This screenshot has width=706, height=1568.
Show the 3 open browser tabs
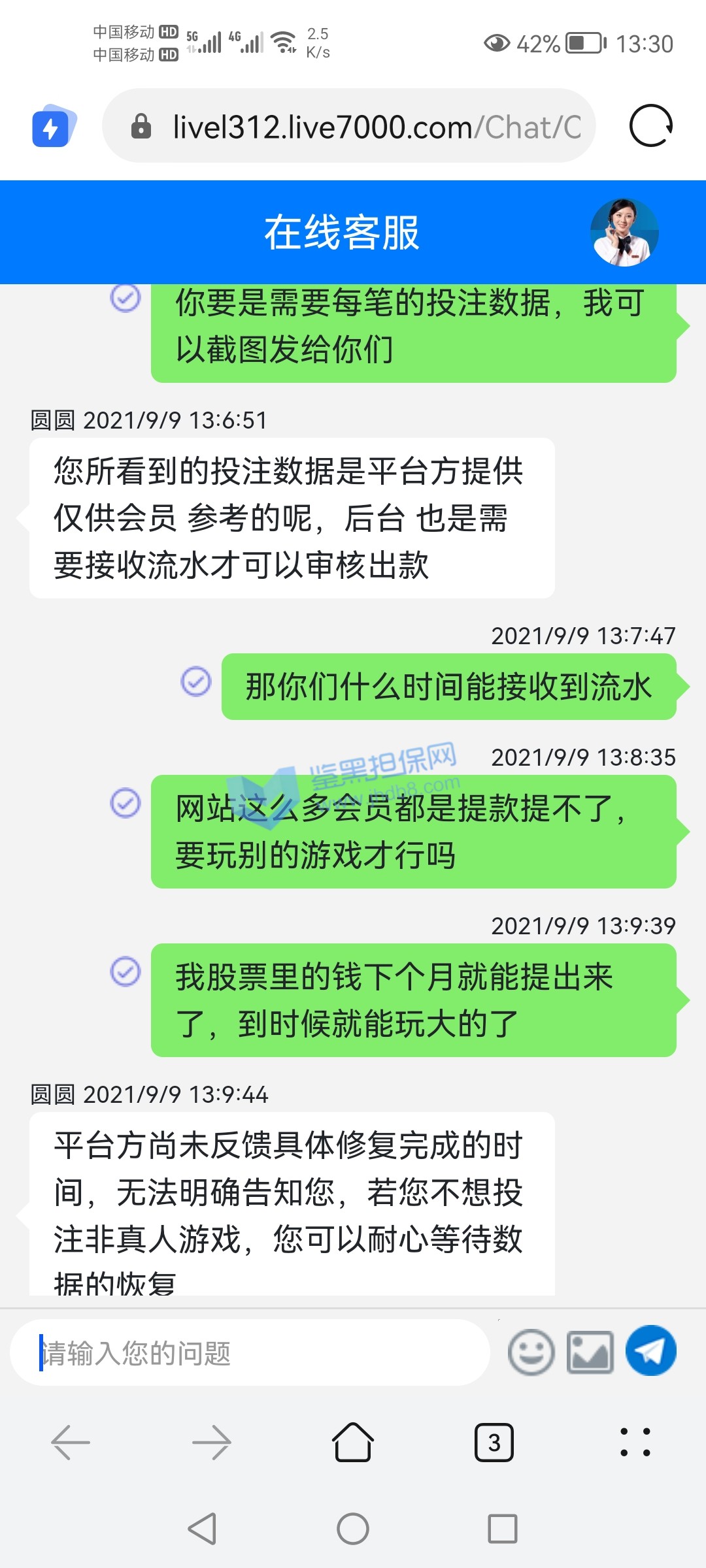pyautogui.click(x=494, y=1442)
